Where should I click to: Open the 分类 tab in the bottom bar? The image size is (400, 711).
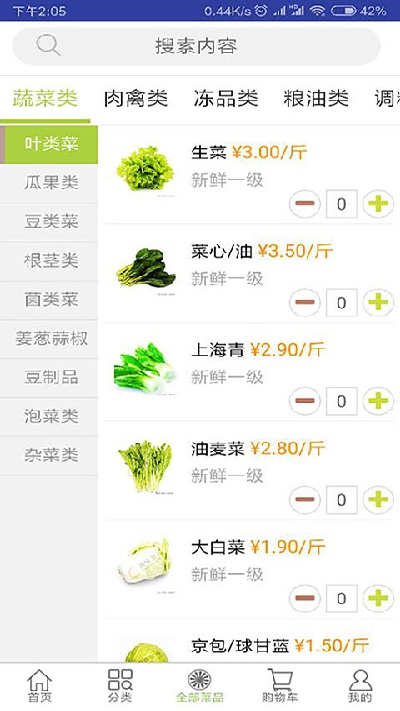point(120,687)
